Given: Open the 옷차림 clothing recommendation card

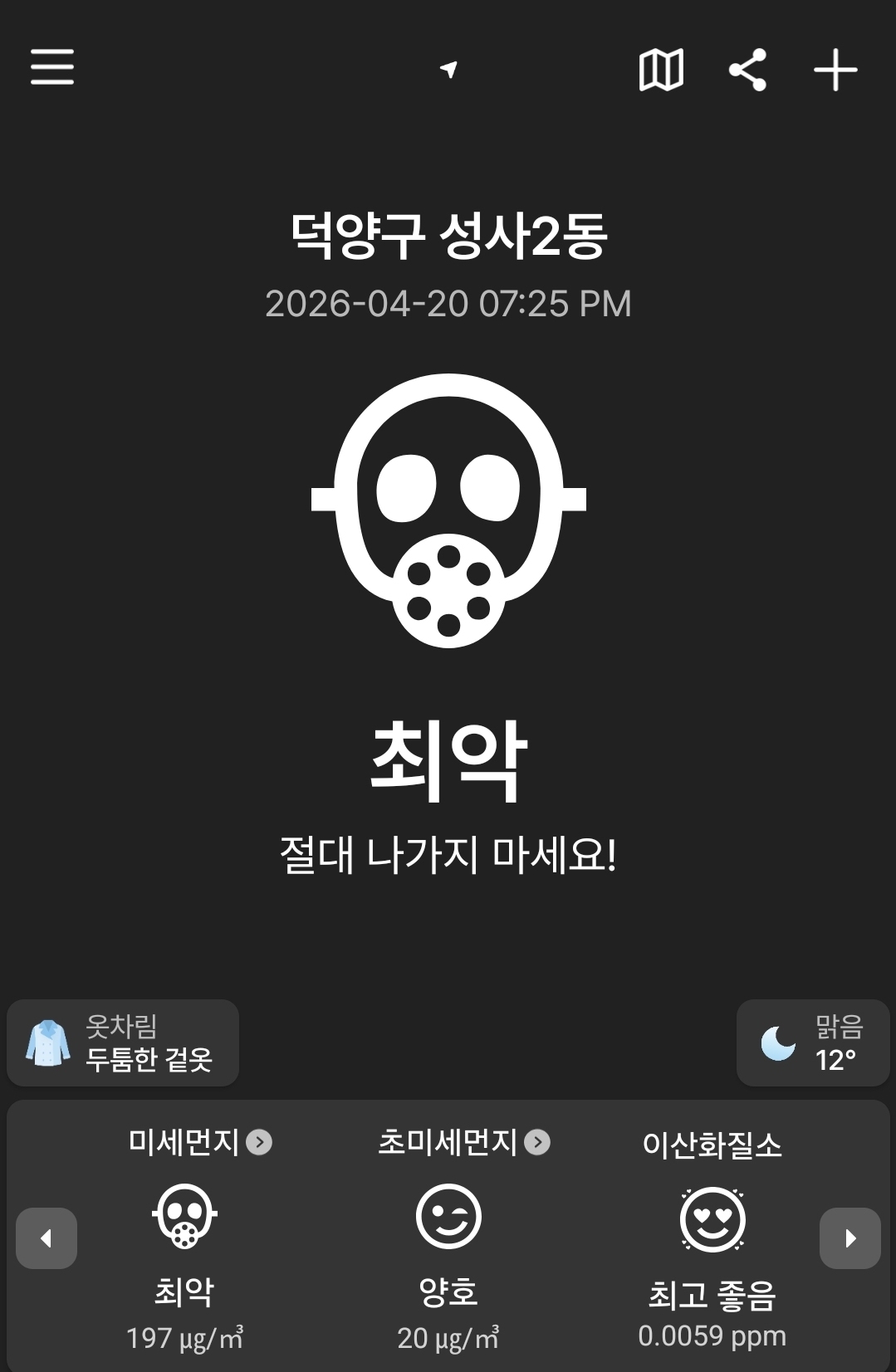Looking at the screenshot, I should click(x=123, y=1042).
